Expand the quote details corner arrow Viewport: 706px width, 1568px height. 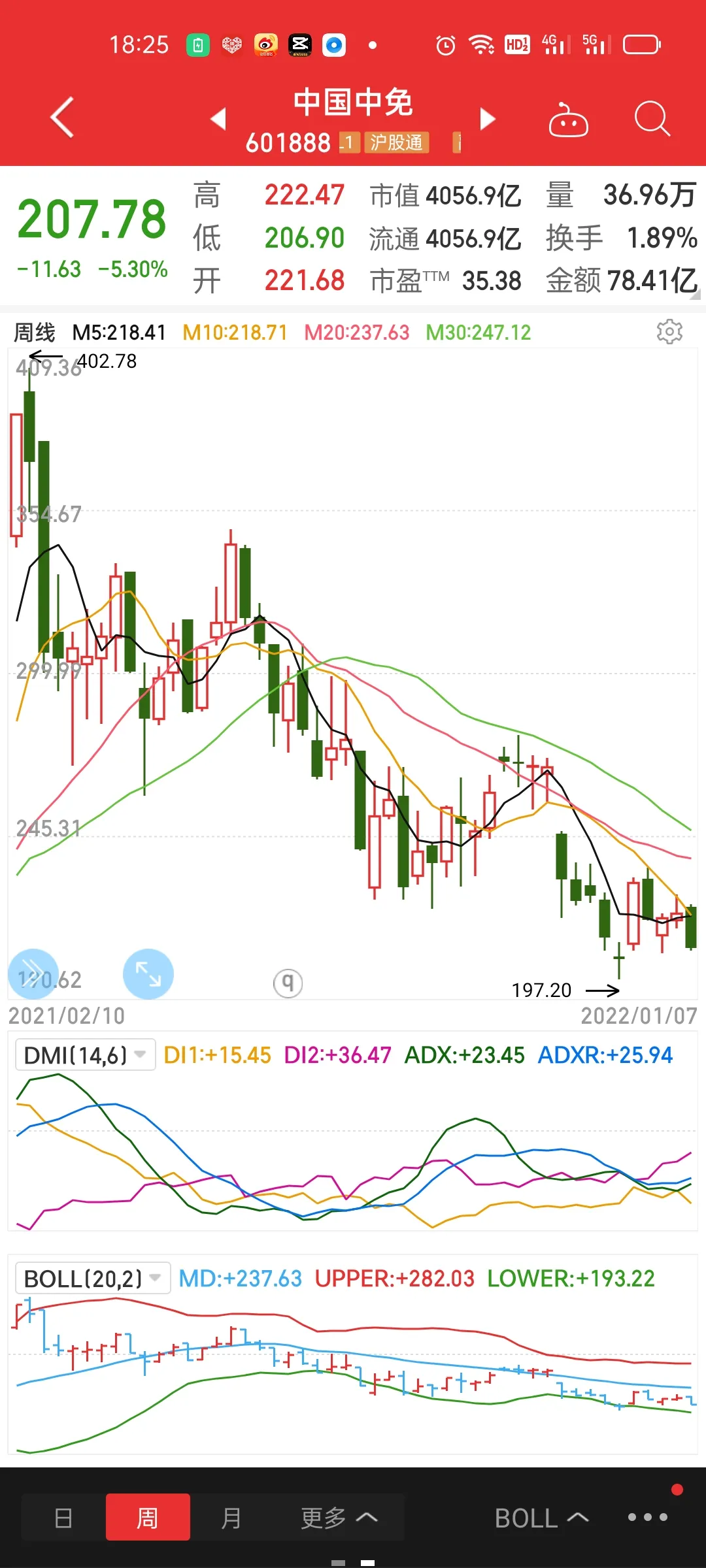coord(695,295)
